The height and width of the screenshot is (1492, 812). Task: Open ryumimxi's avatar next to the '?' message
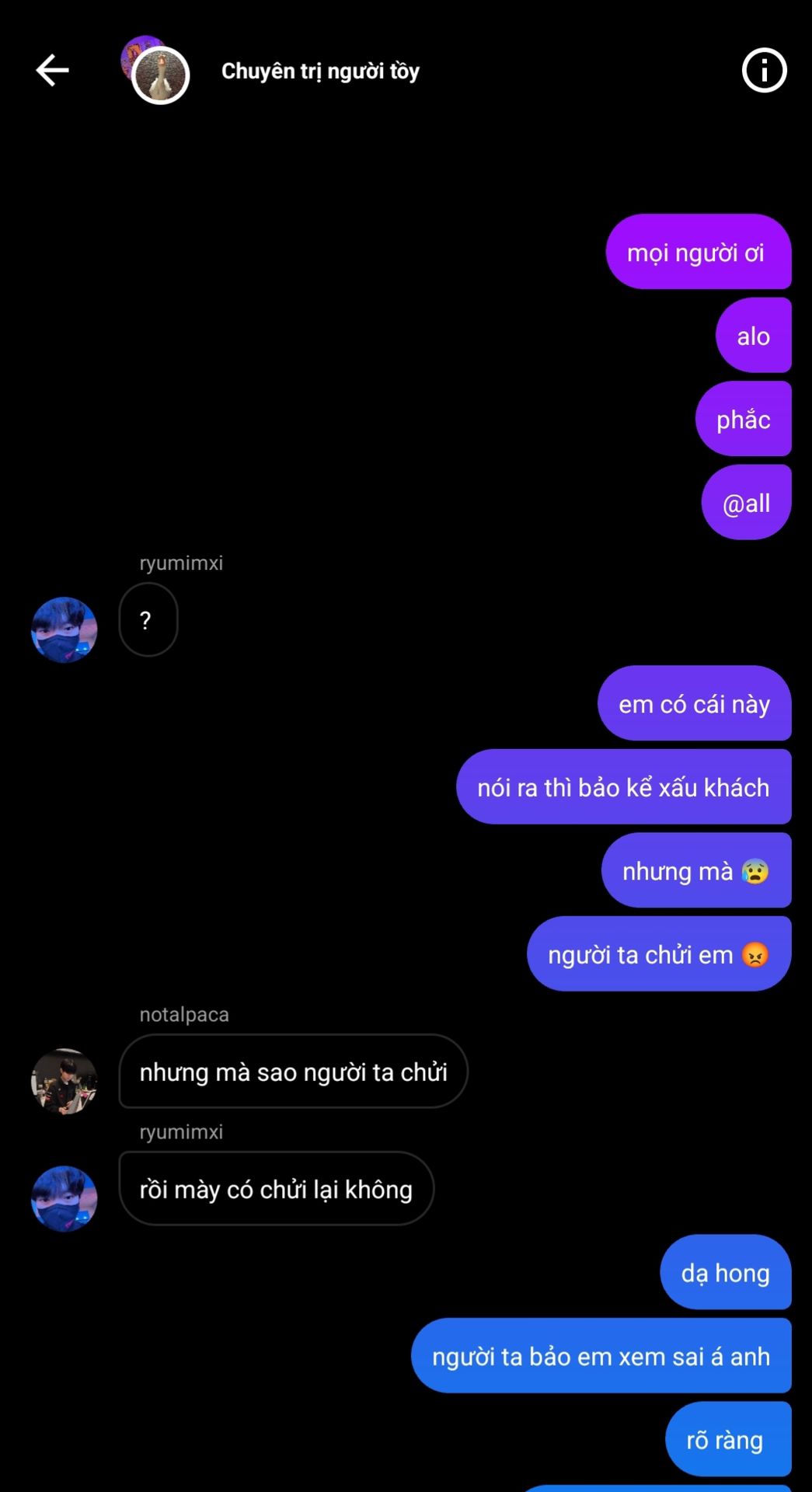tap(64, 629)
